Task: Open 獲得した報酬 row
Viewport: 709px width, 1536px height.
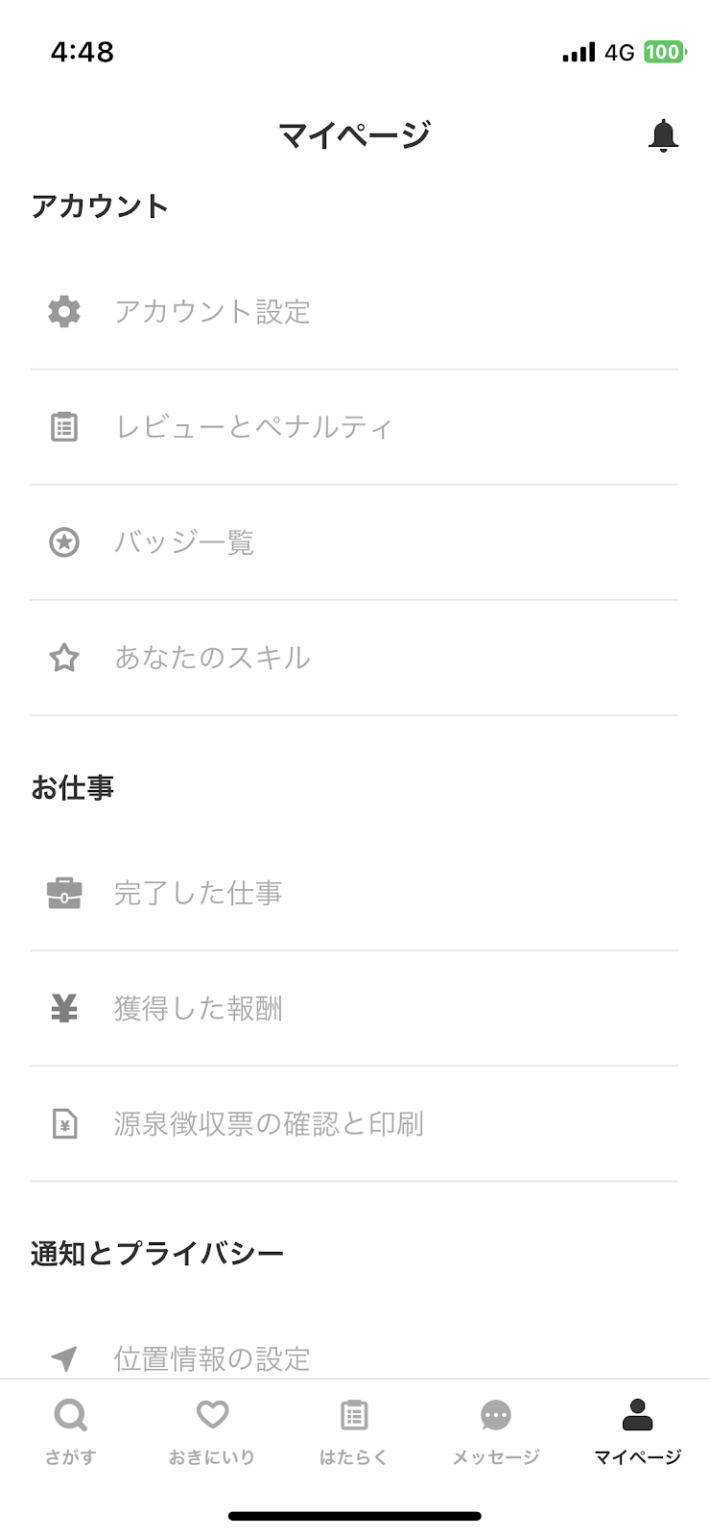Action: (354, 1009)
